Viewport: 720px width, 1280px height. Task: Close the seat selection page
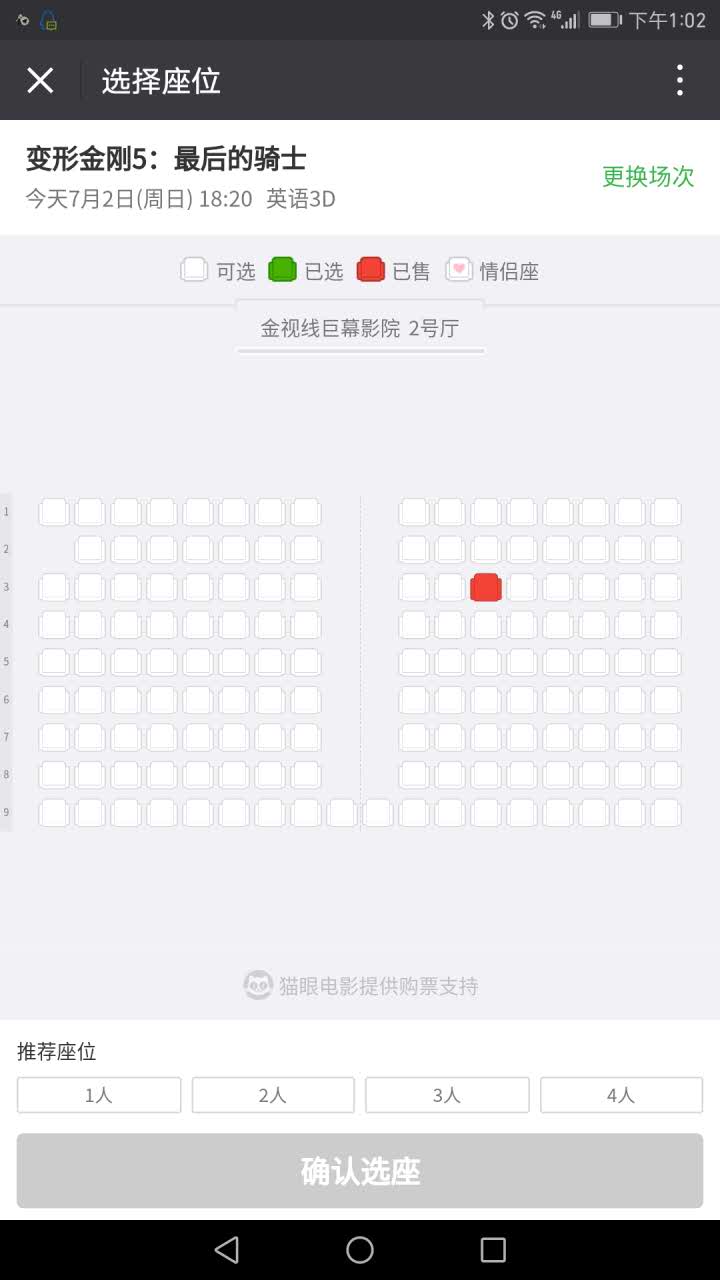point(40,80)
